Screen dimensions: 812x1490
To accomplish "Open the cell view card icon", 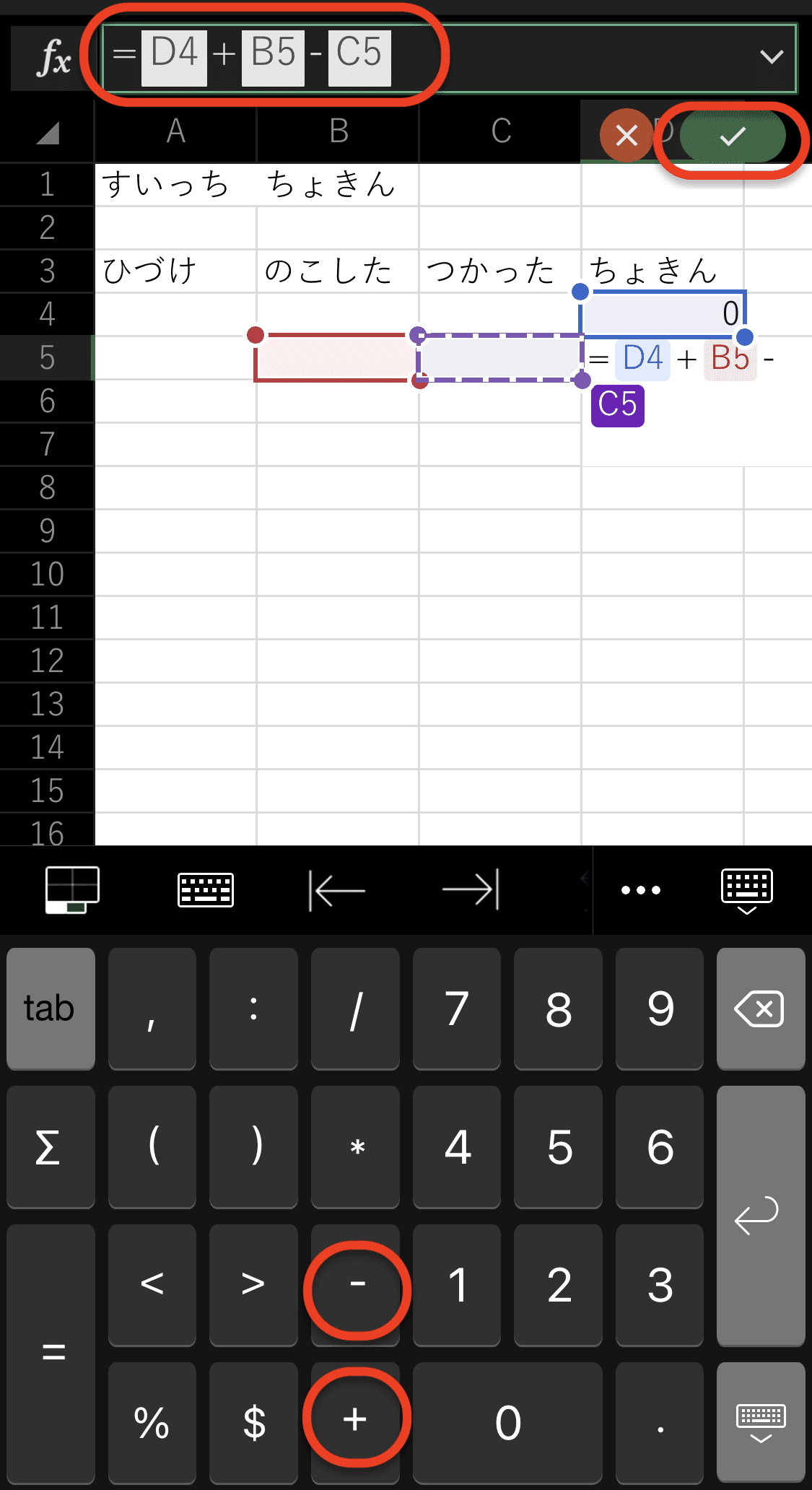I will click(x=72, y=890).
